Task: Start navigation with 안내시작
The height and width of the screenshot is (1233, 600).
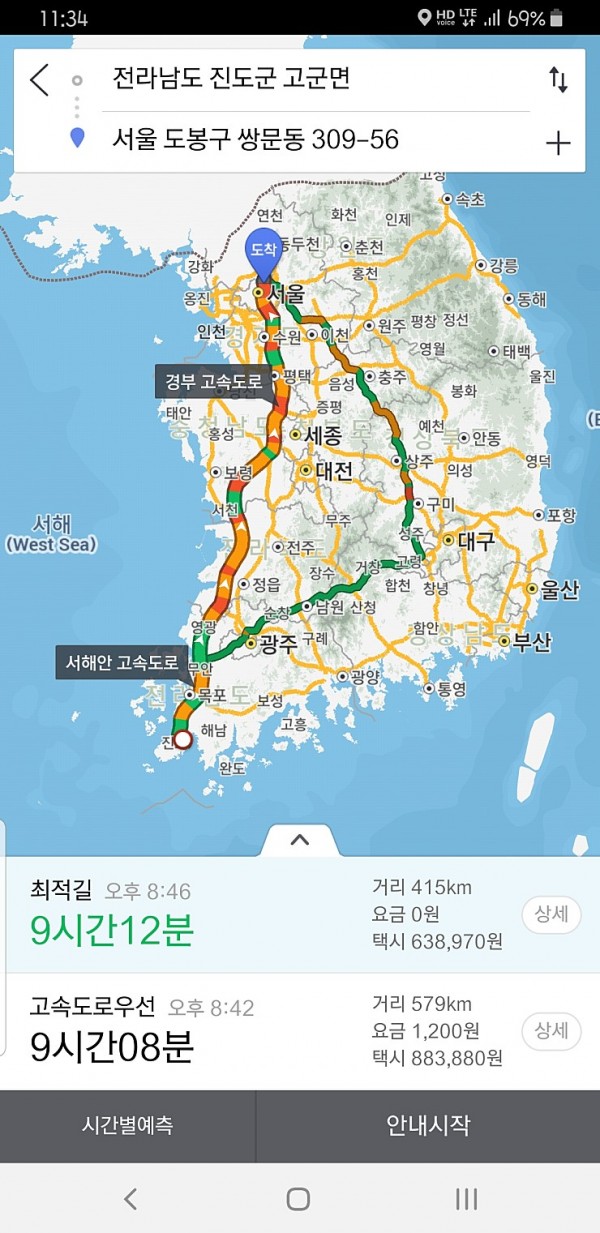Action: click(428, 1125)
